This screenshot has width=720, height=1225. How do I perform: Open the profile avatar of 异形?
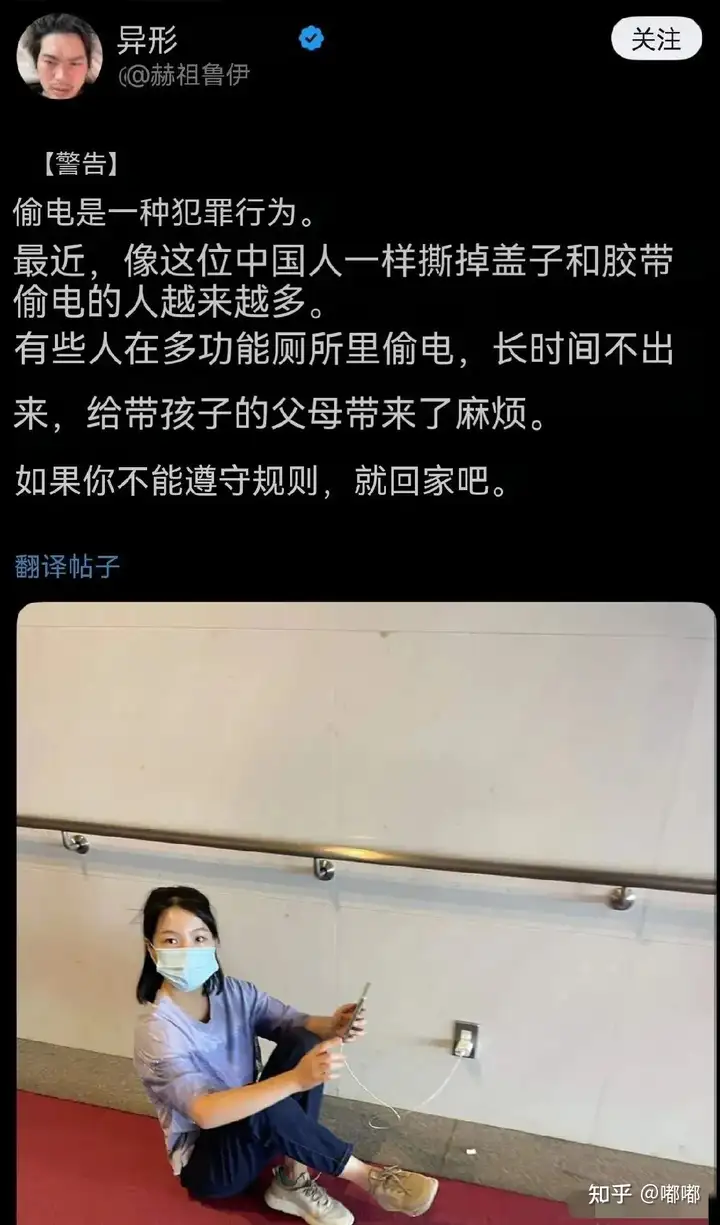click(x=60, y=57)
